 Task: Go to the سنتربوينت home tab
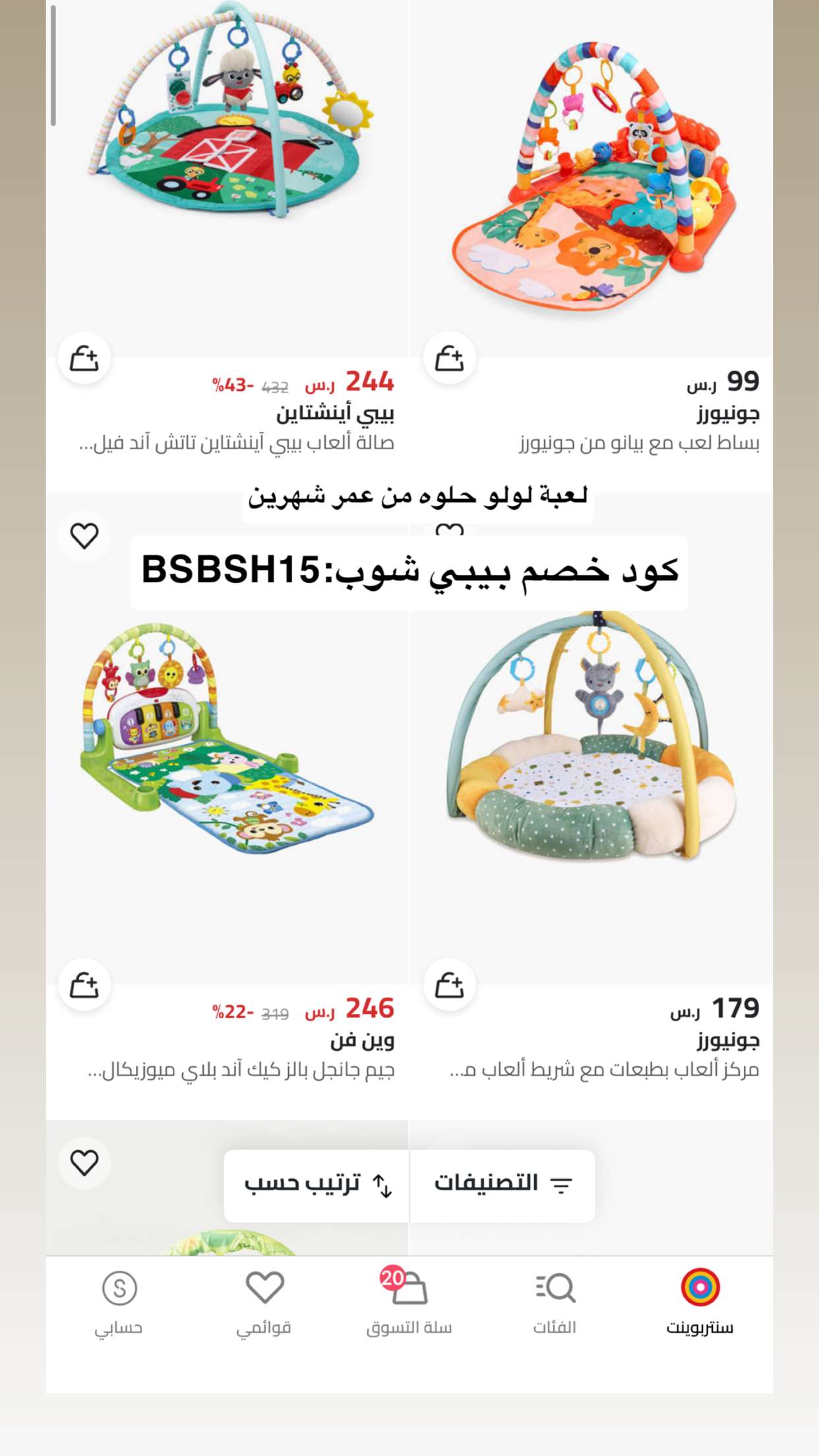(700, 1302)
